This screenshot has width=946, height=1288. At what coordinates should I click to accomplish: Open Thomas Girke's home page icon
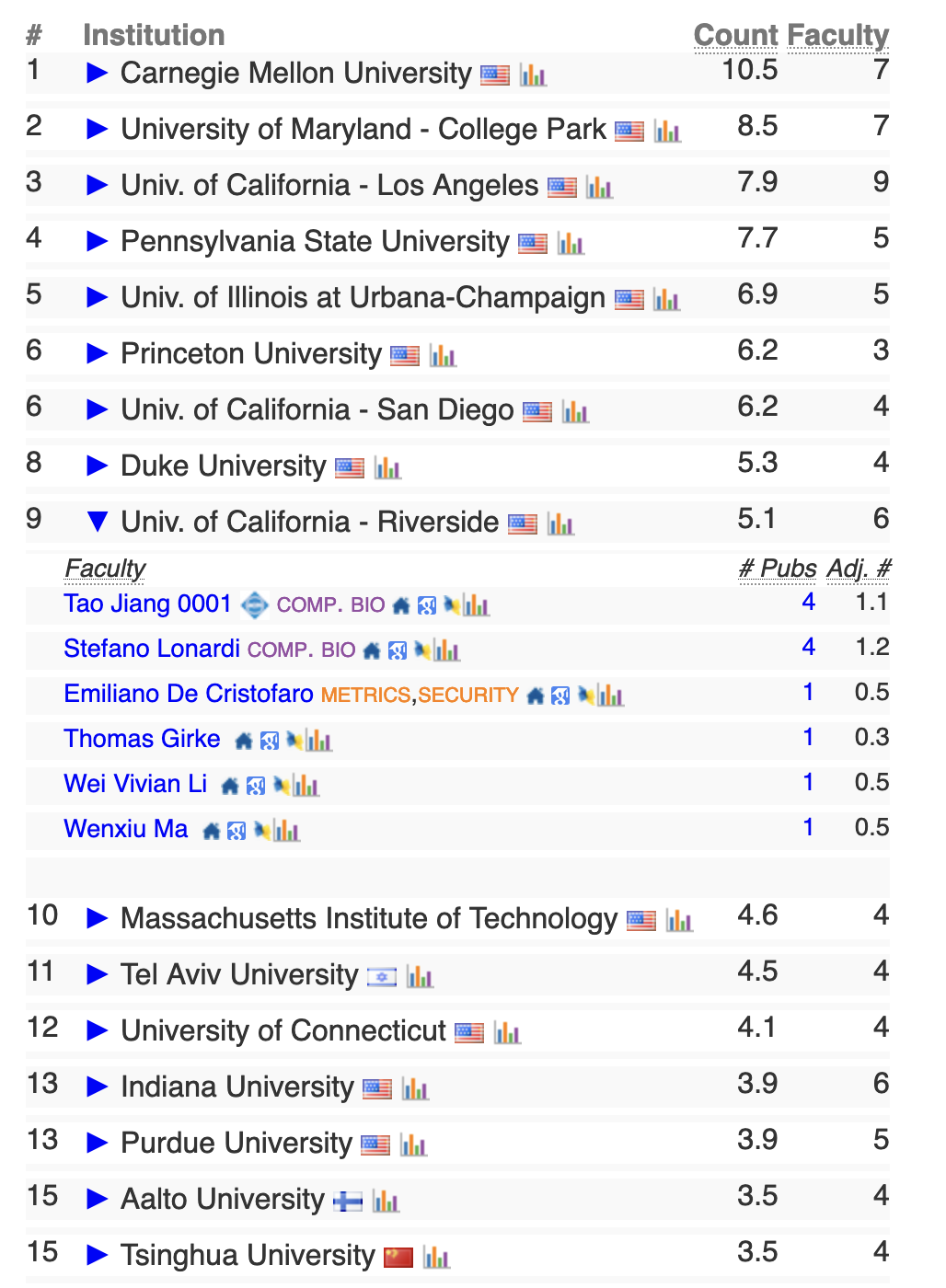[244, 741]
